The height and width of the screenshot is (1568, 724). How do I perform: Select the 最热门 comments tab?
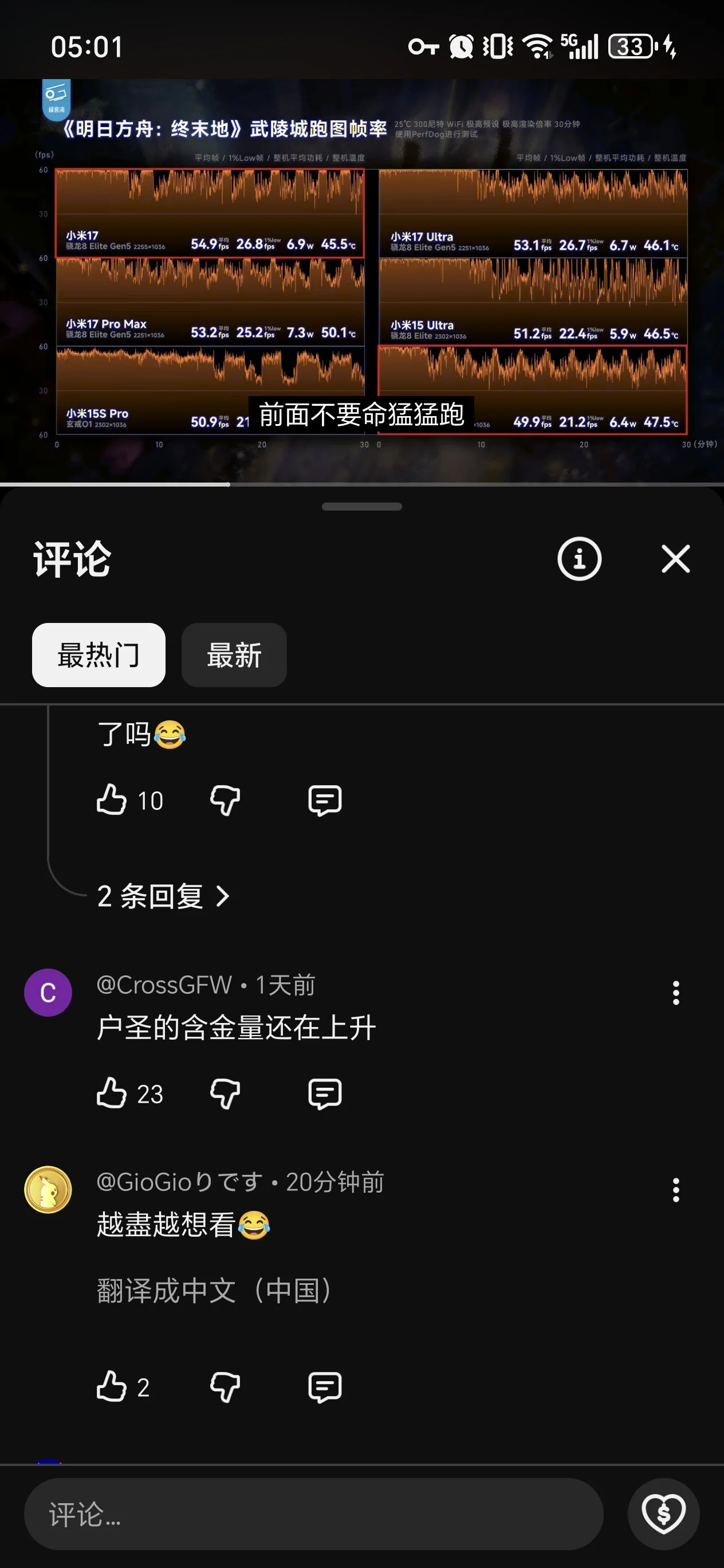click(99, 655)
